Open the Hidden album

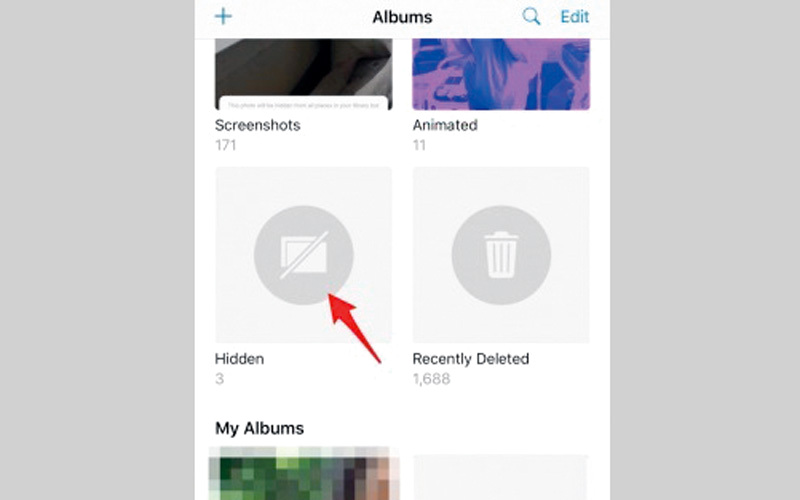pos(303,255)
